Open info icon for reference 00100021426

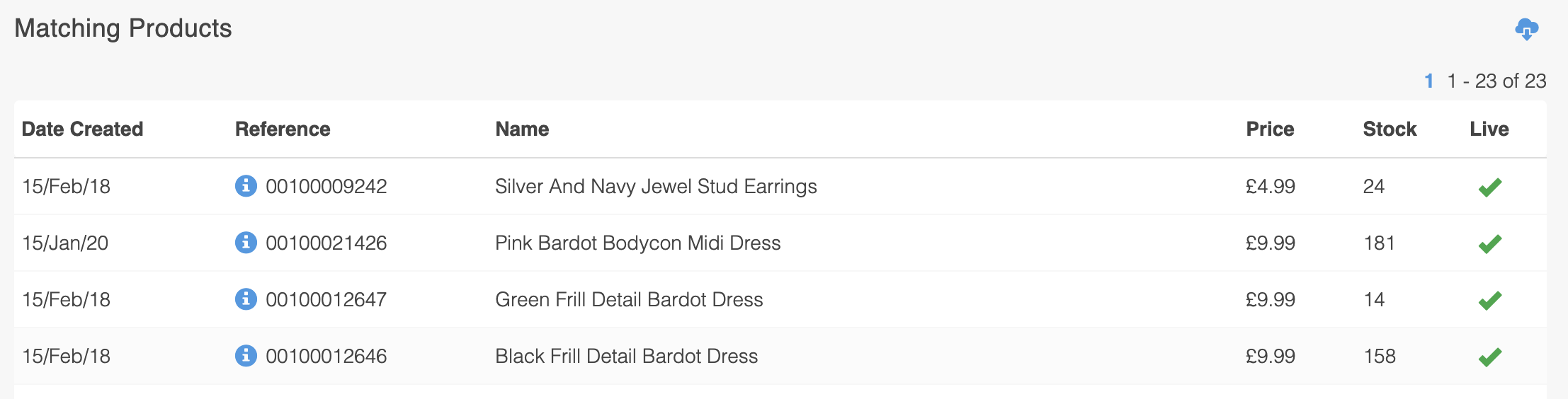[x=246, y=243]
